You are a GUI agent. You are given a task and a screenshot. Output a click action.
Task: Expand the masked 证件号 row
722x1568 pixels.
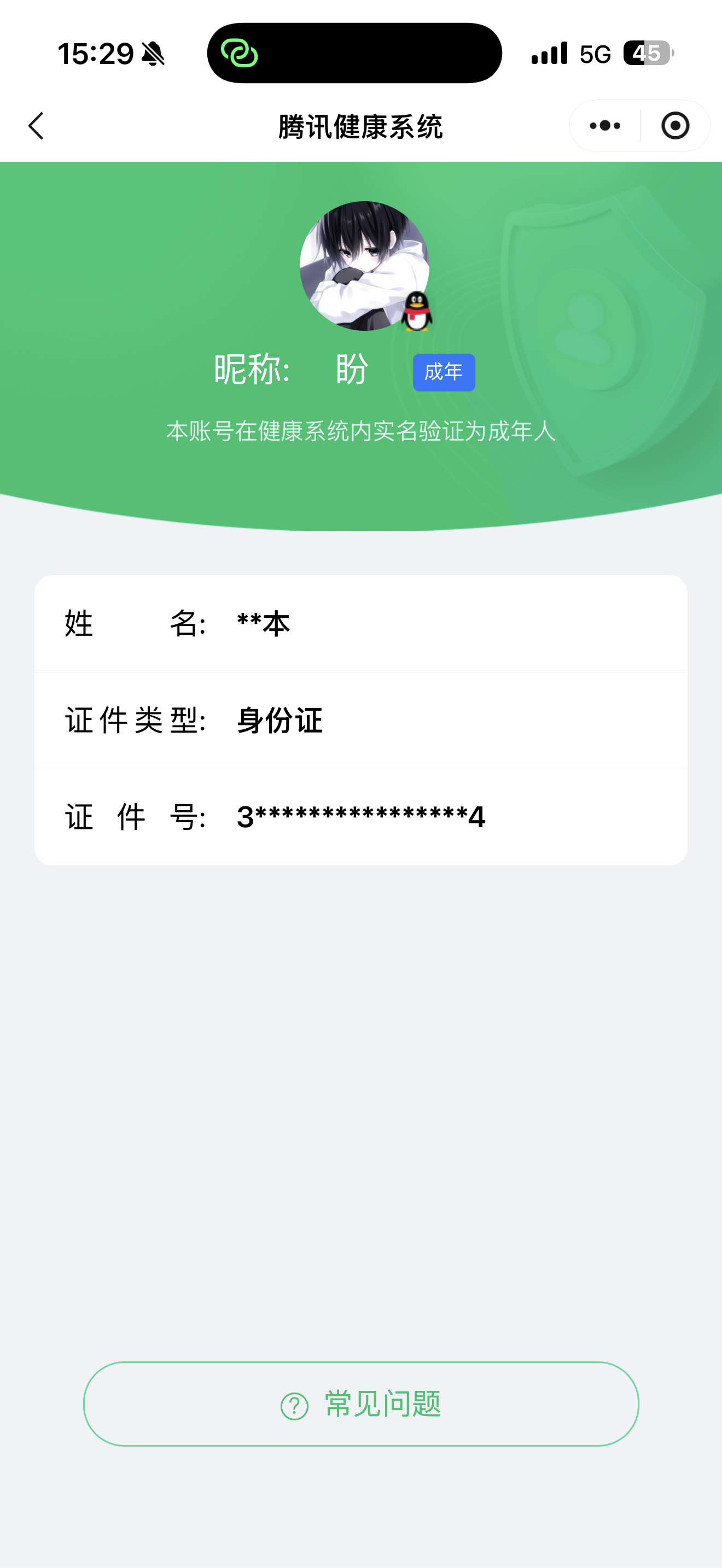[361, 817]
